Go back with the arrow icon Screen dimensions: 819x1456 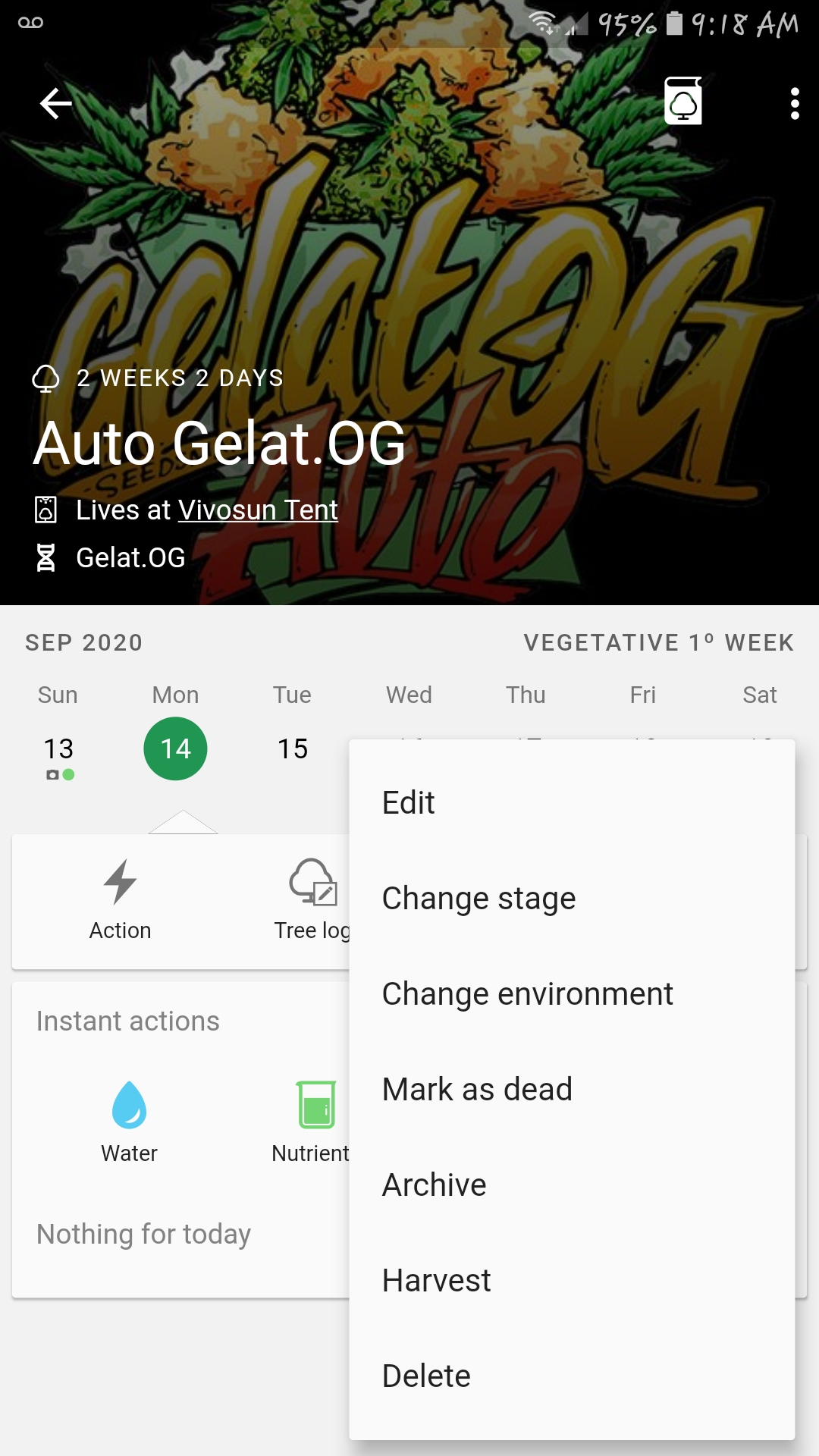coord(55,103)
